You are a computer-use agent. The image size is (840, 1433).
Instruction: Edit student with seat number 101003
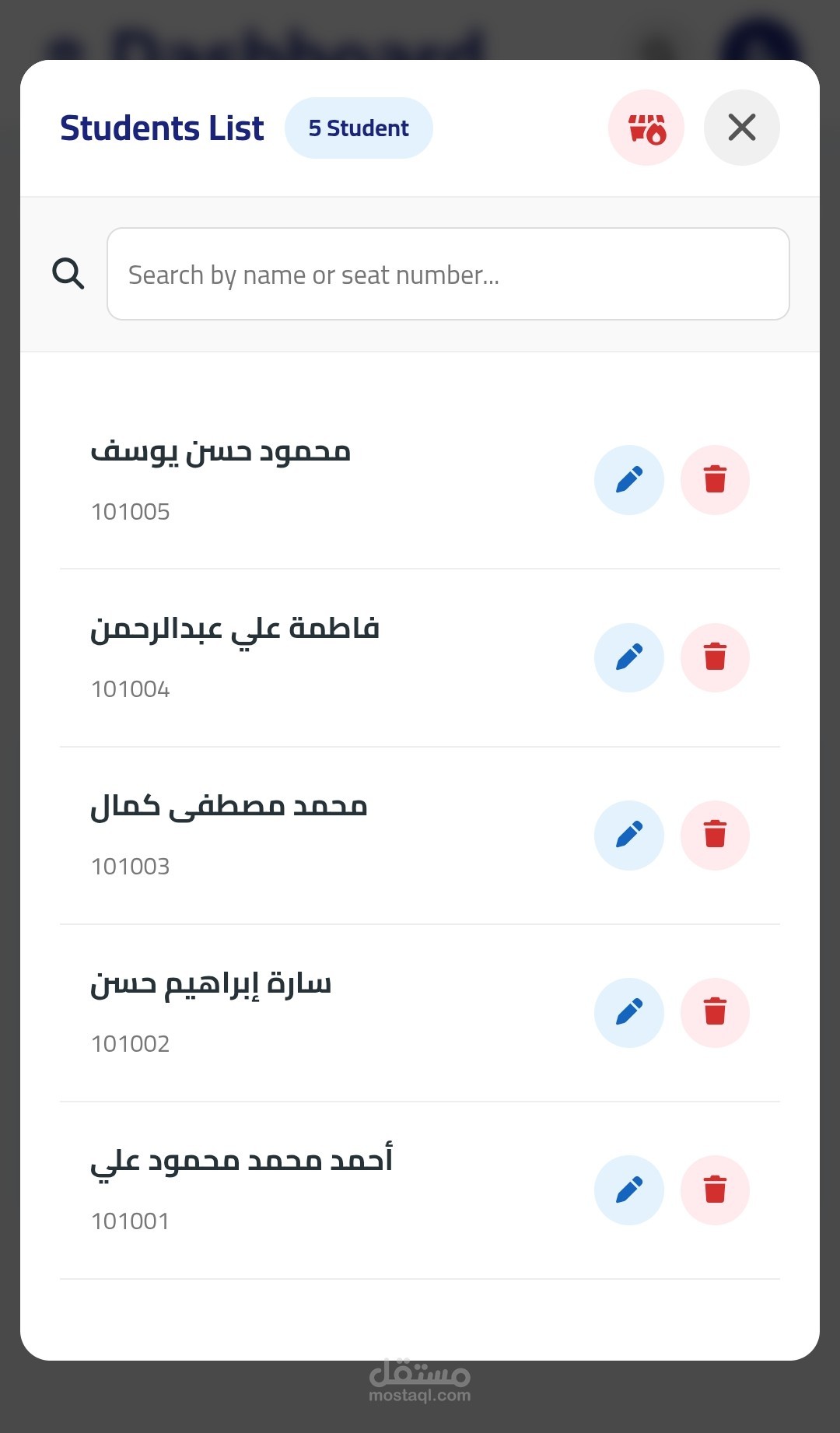pyautogui.click(x=628, y=835)
